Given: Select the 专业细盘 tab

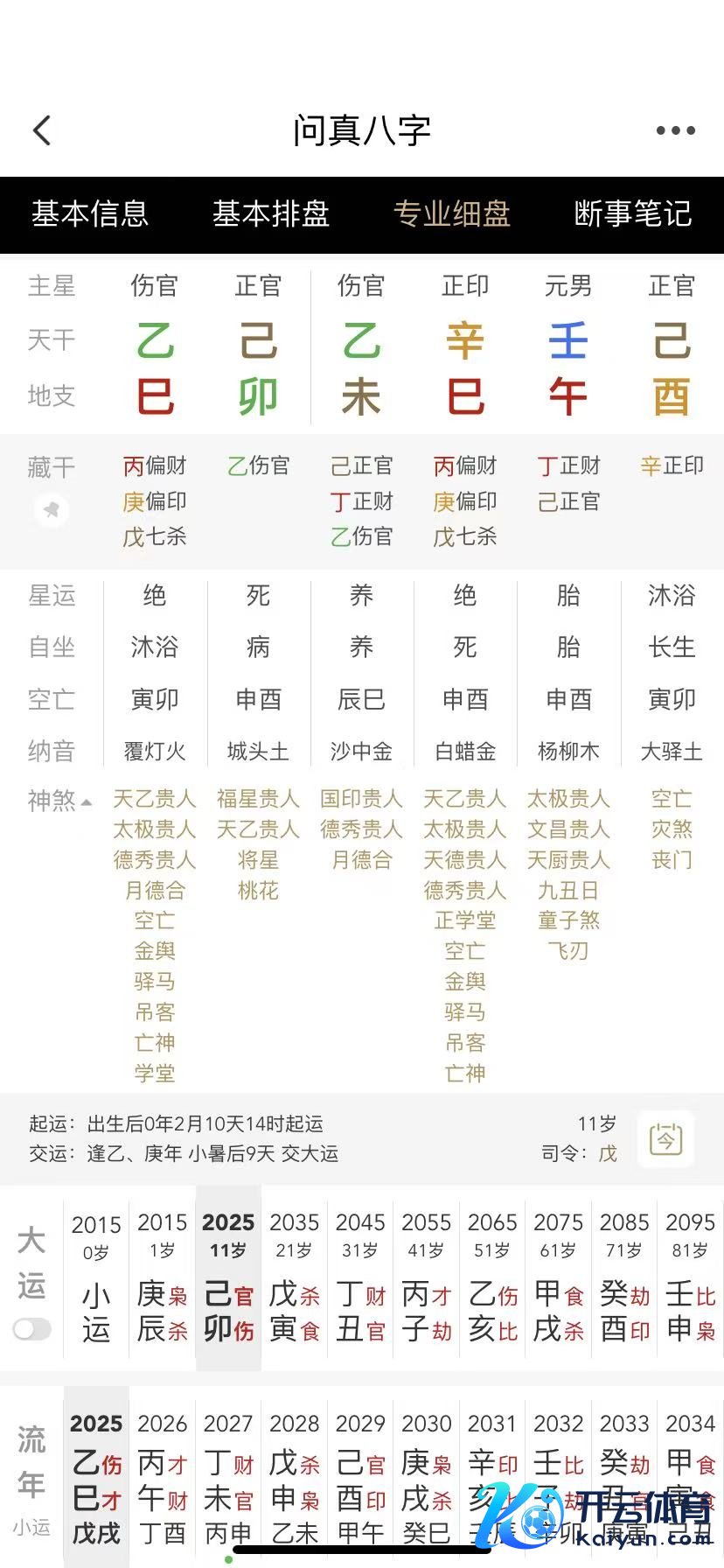Looking at the screenshot, I should tap(452, 213).
